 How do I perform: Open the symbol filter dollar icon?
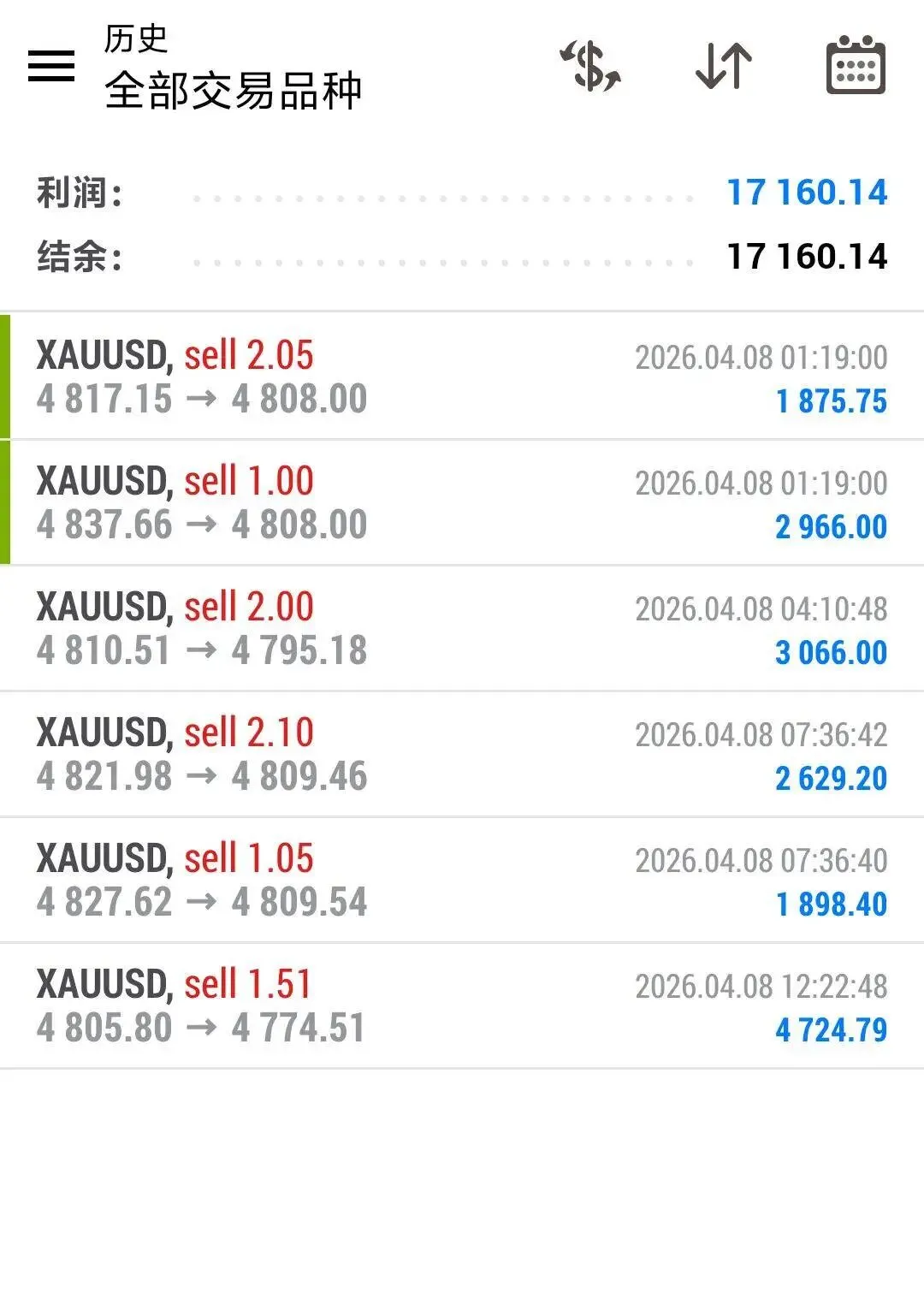pyautogui.click(x=590, y=66)
